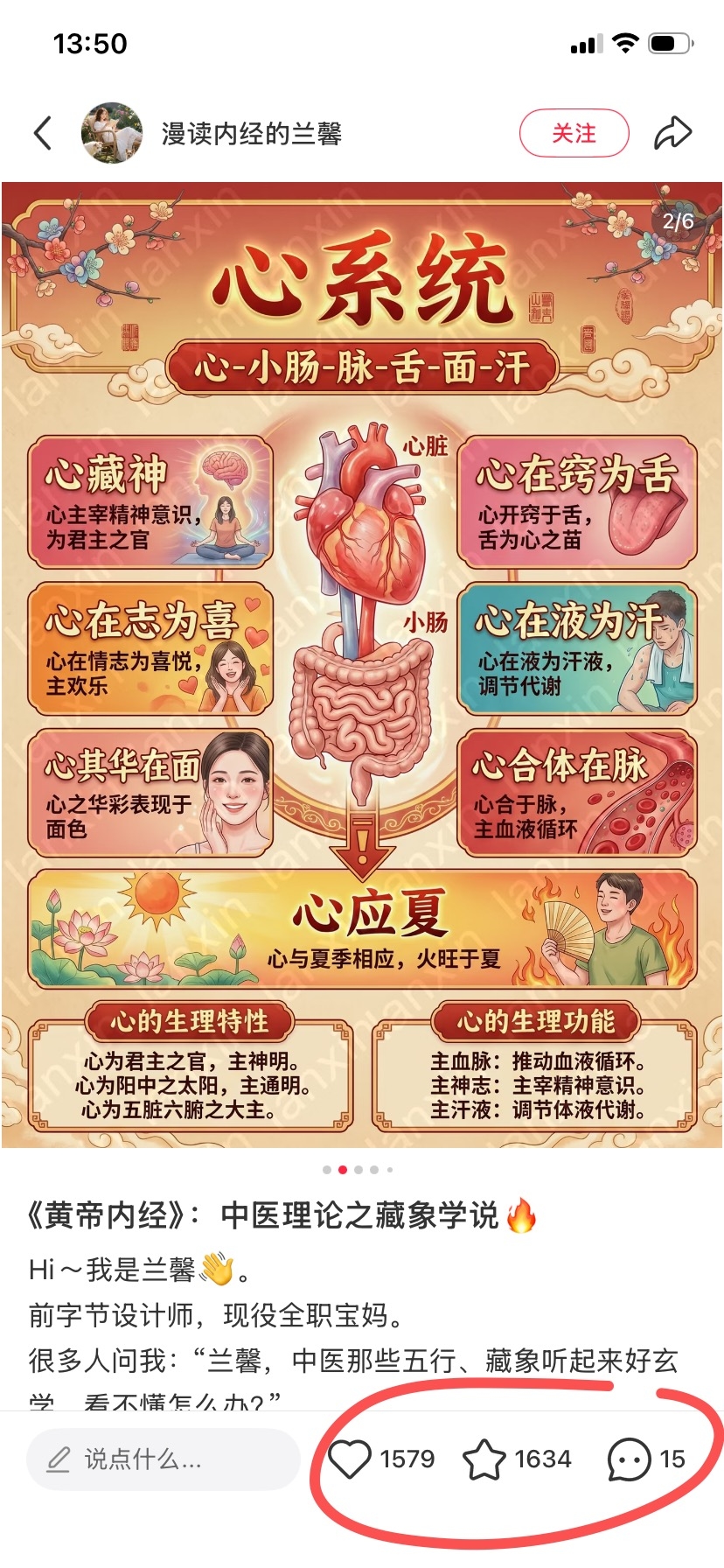Tap the username 漫读内经的兰馨
The height and width of the screenshot is (1568, 724).
pos(251,134)
